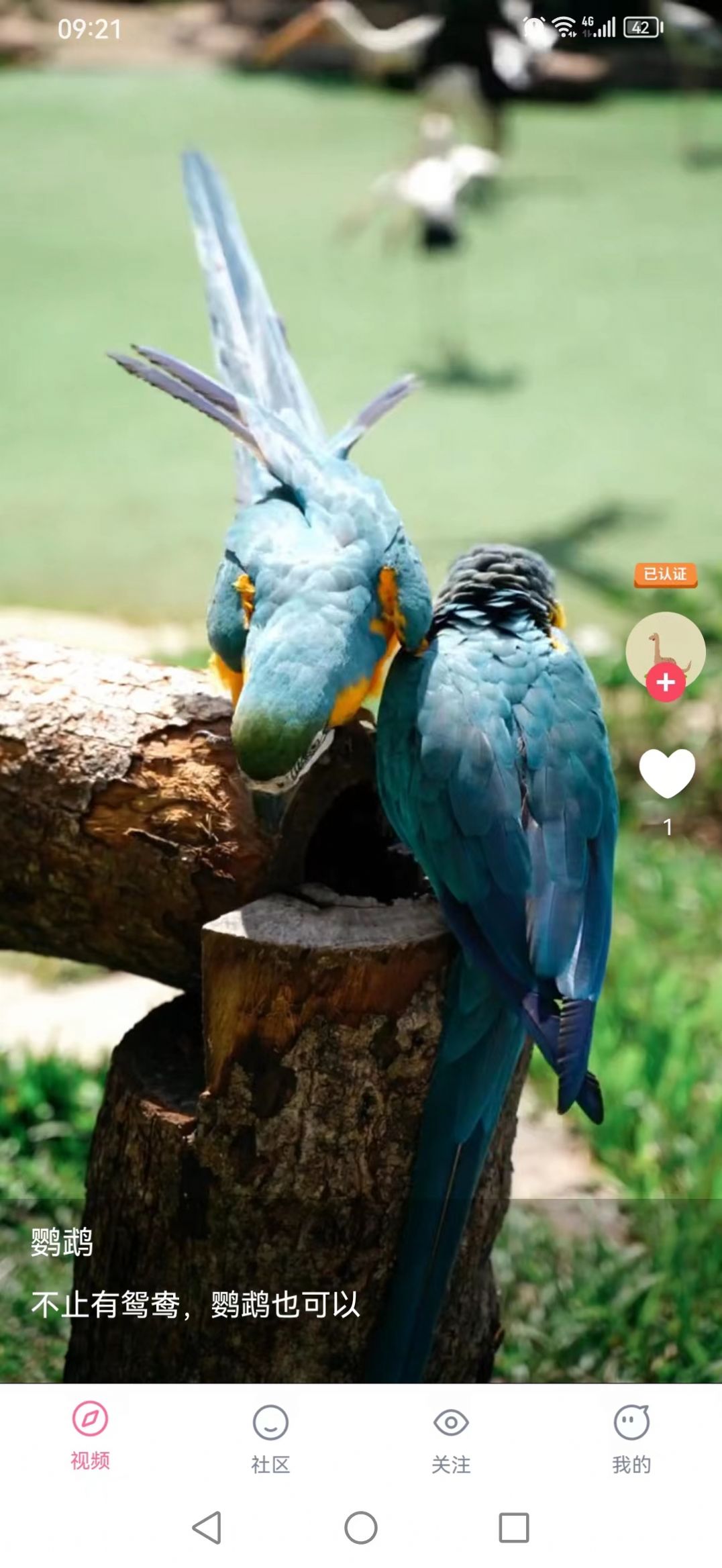Switch to the 社区 tab

[270, 1438]
